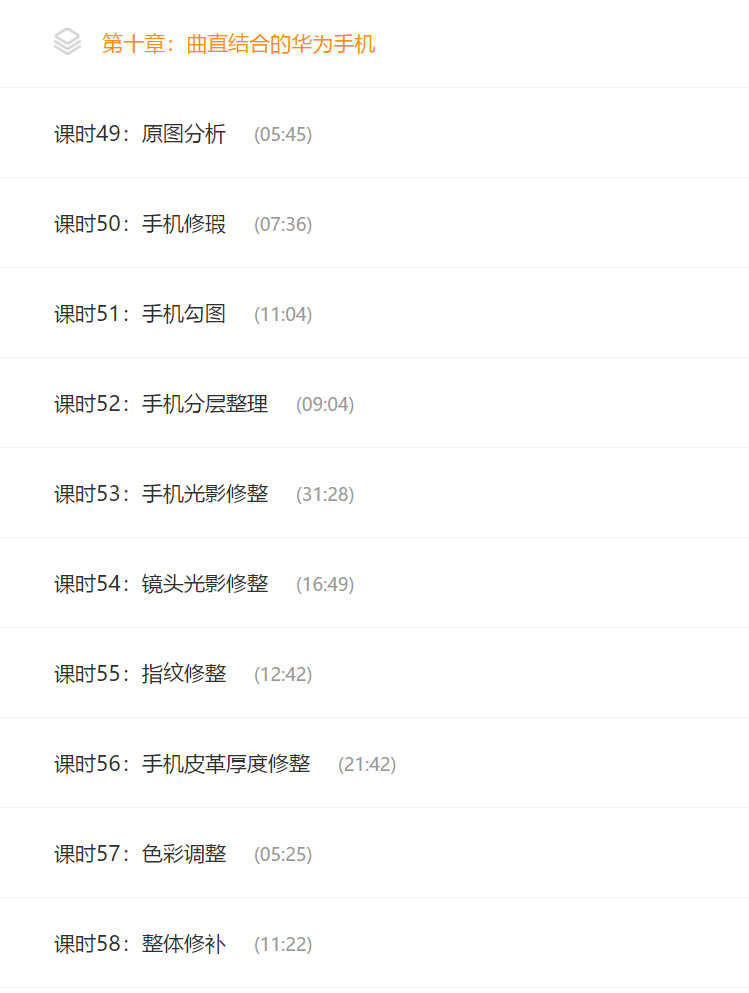Select lesson 56 手机皮革厚度修整
This screenshot has height=993, width=749.
[x=182, y=764]
